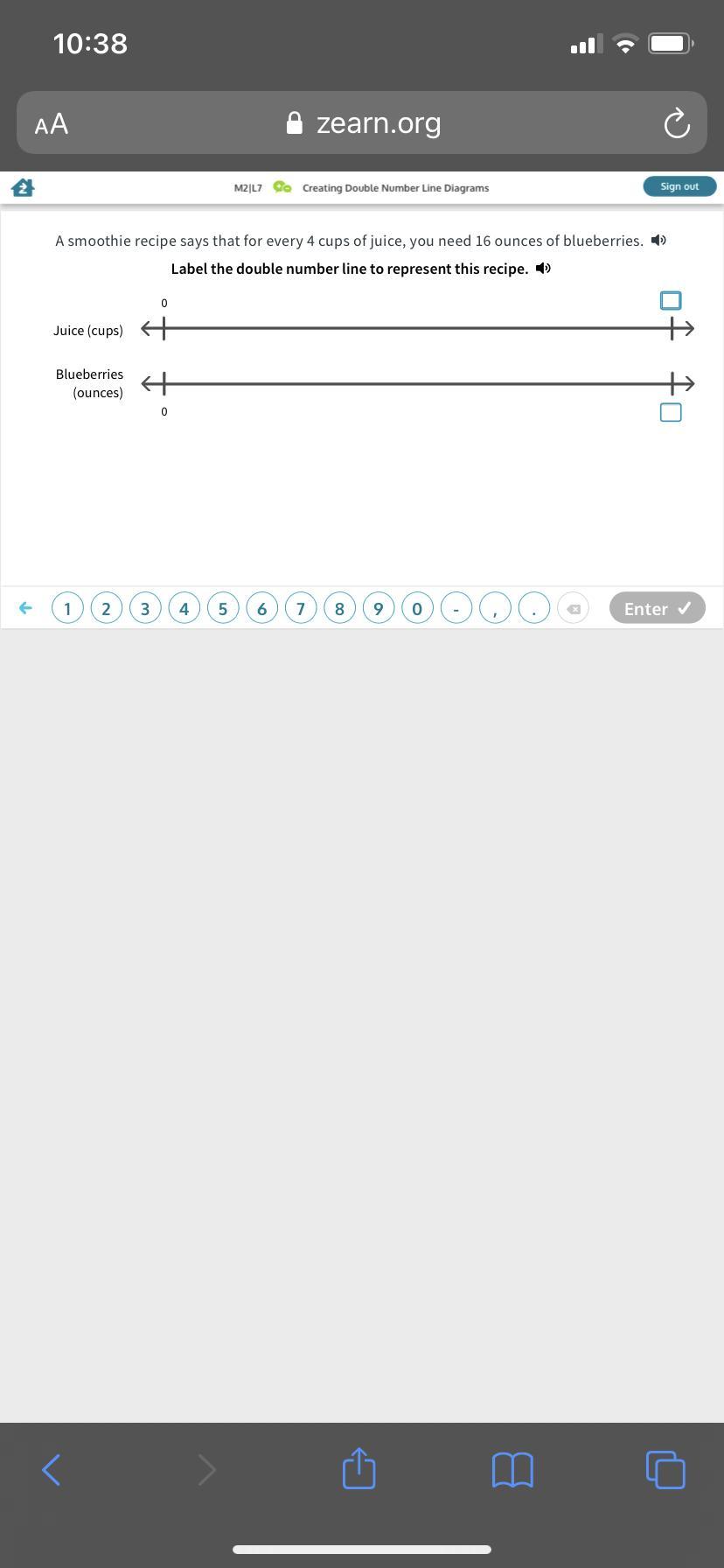Submit the answer with Enter
This screenshot has height=1568, width=724.
coord(657,608)
